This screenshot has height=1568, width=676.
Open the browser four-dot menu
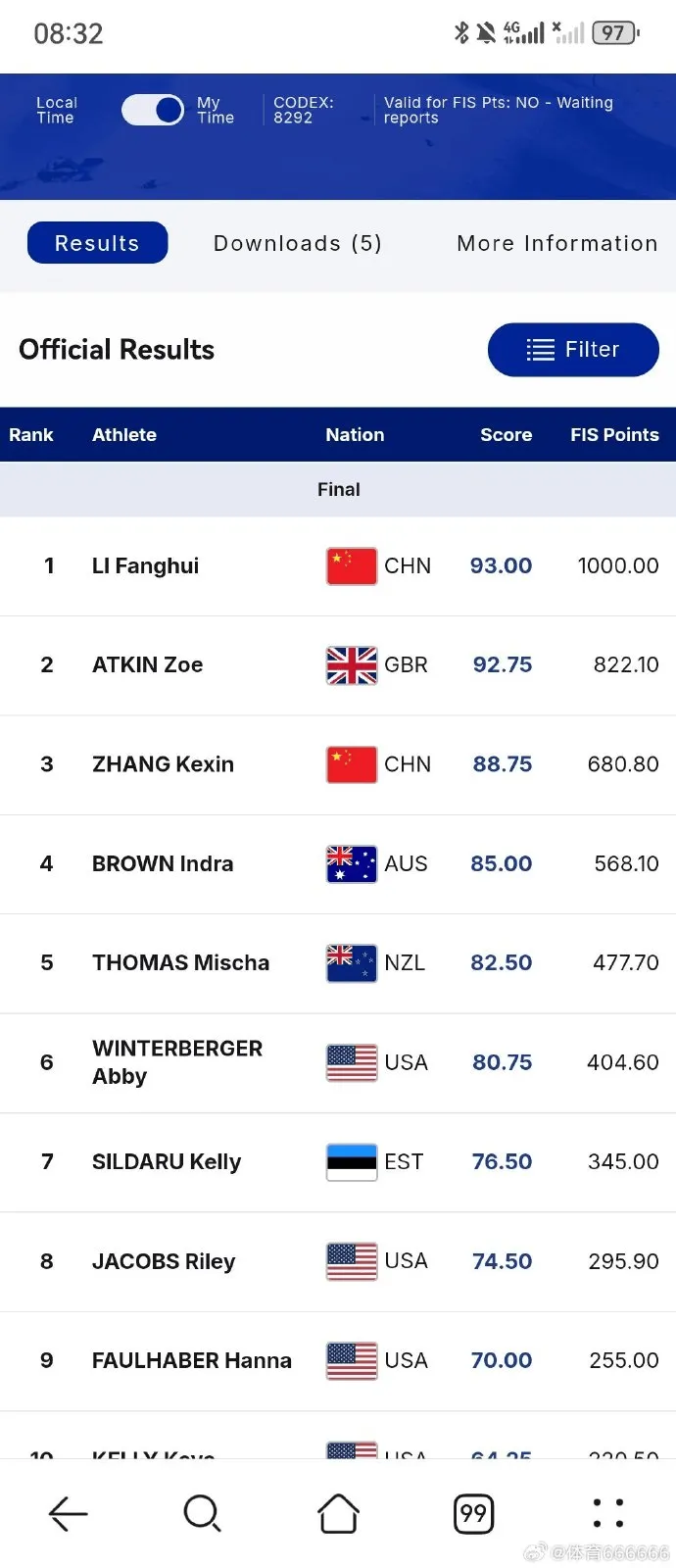pyautogui.click(x=608, y=1514)
